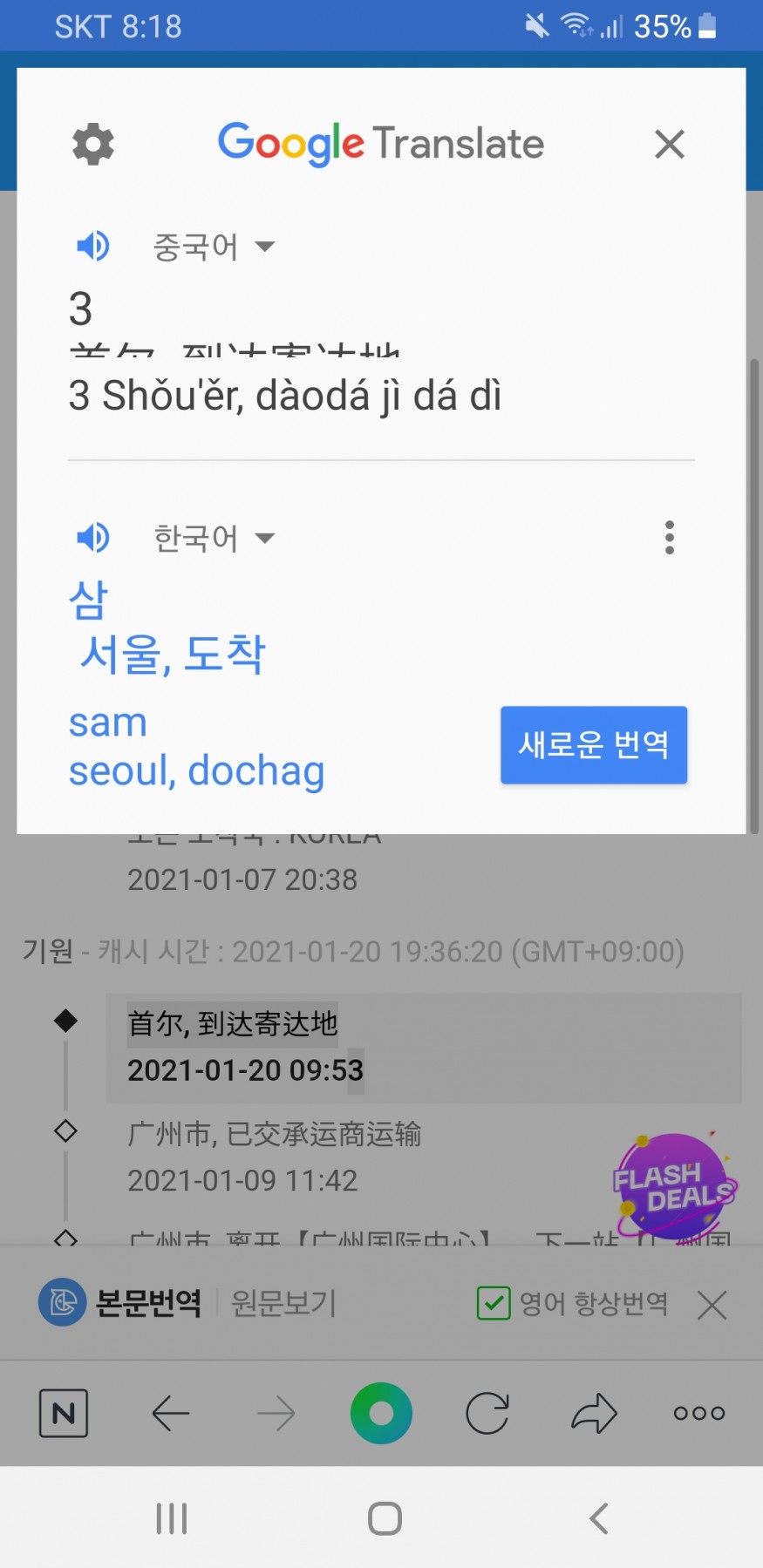Play the Chinese source text audio
Screen dimensions: 763x1568
coord(93,247)
